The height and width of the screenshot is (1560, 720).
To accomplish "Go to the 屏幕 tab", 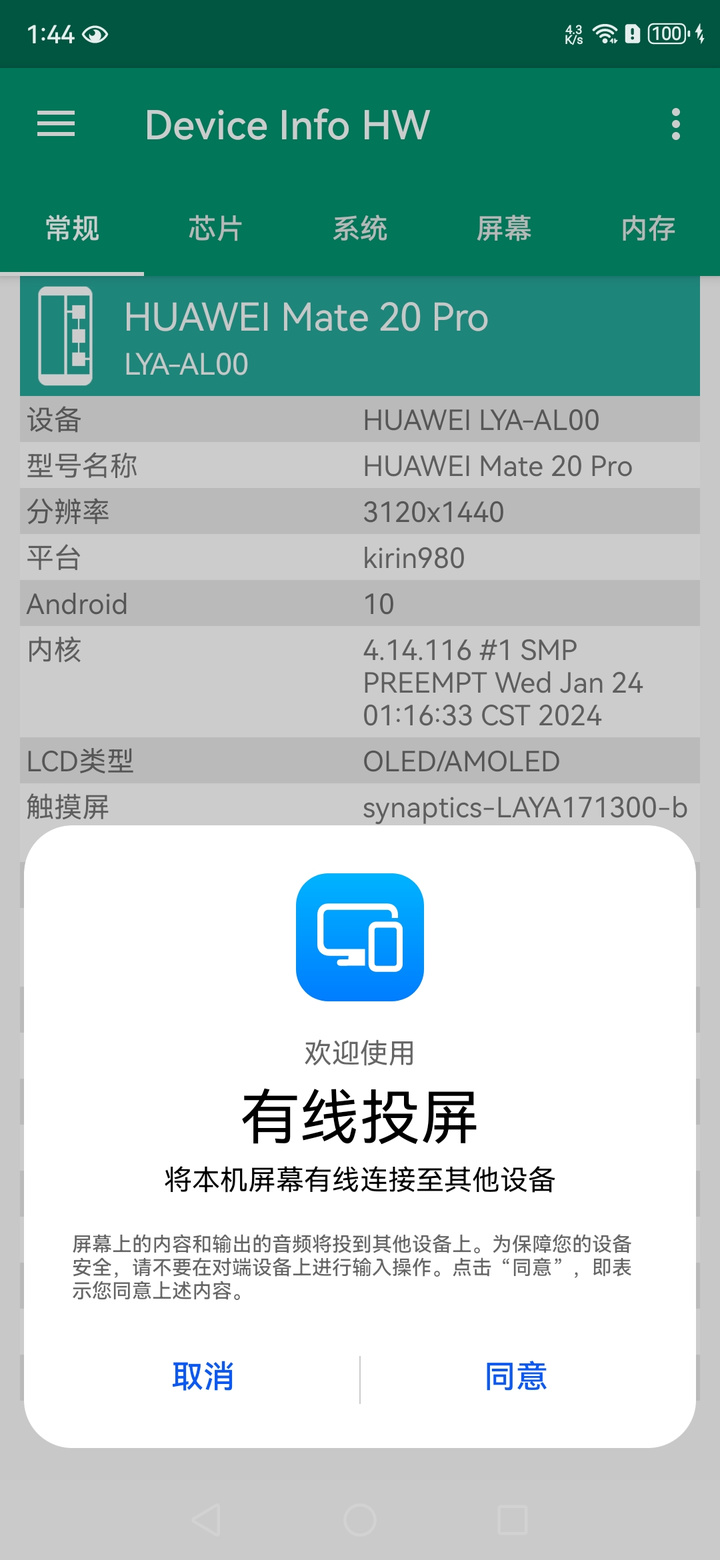I will (x=504, y=229).
